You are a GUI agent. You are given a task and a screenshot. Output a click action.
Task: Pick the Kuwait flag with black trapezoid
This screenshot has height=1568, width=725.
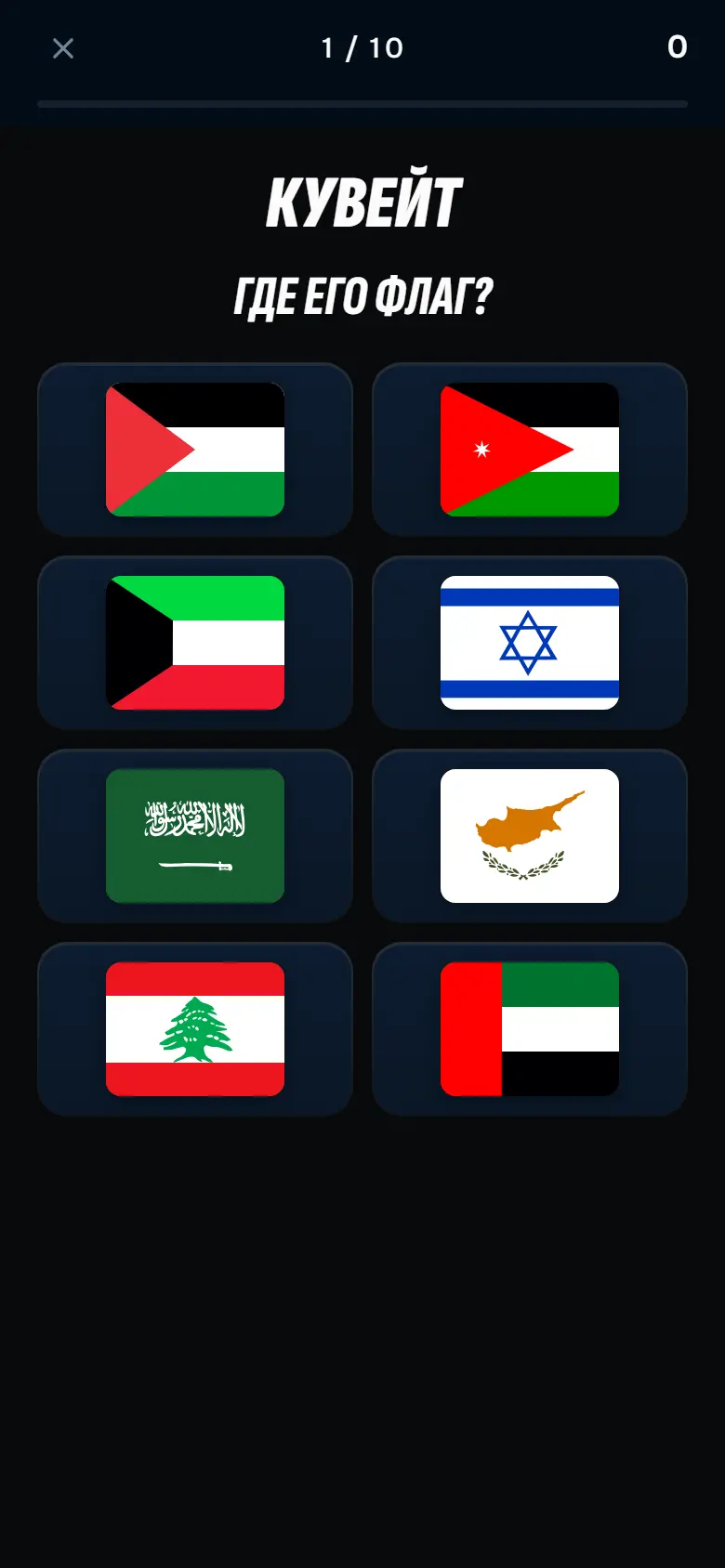pos(195,643)
